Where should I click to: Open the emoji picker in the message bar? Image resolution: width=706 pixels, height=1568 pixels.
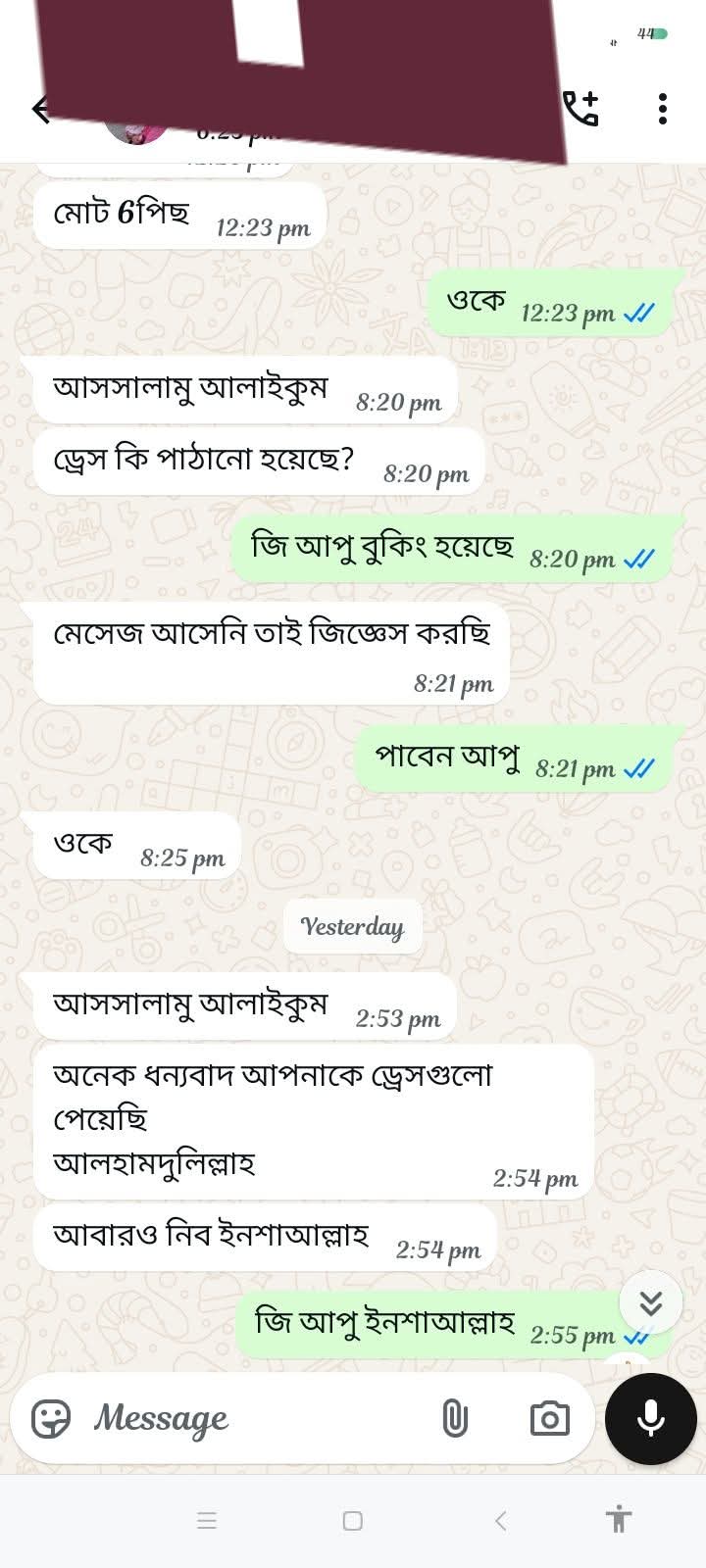click(55, 1417)
